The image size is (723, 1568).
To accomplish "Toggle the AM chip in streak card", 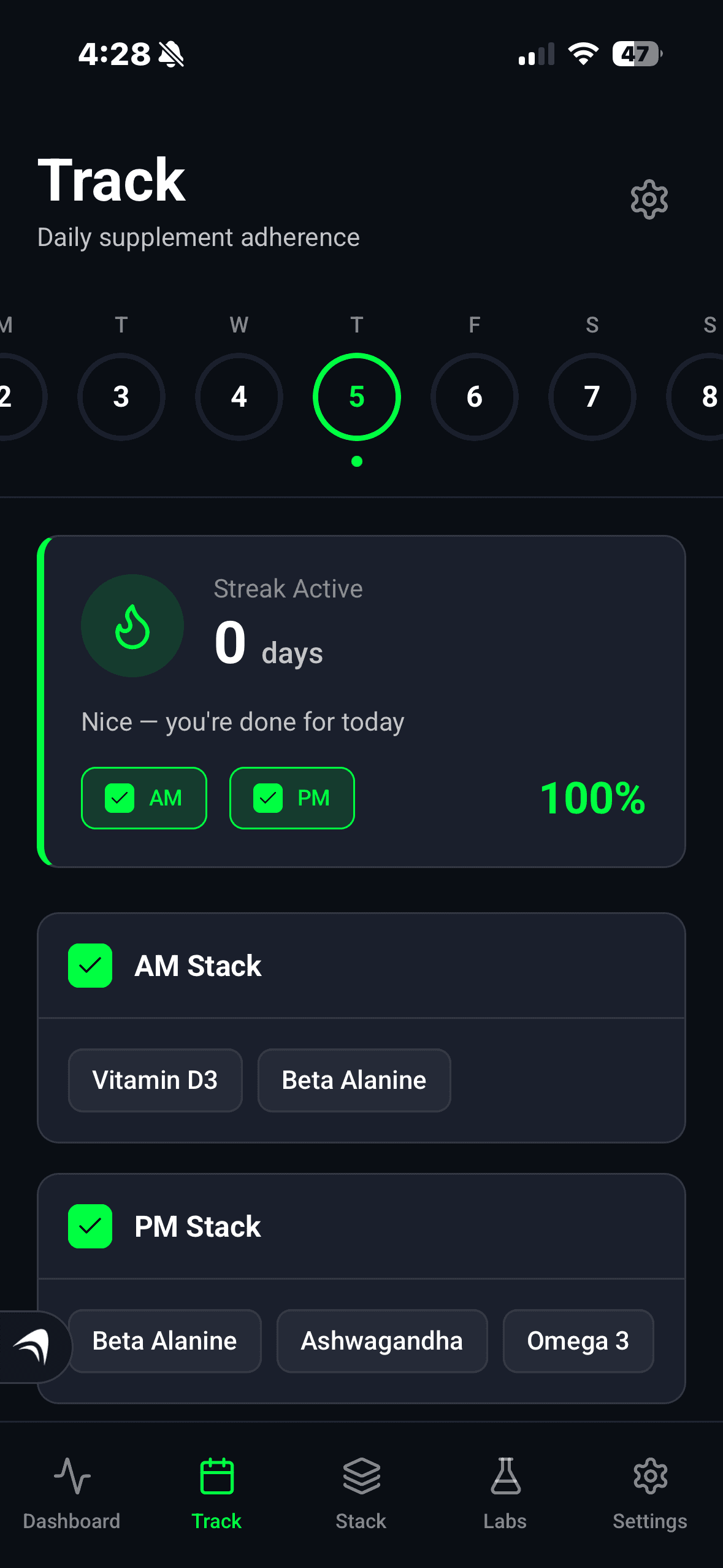I will click(144, 798).
